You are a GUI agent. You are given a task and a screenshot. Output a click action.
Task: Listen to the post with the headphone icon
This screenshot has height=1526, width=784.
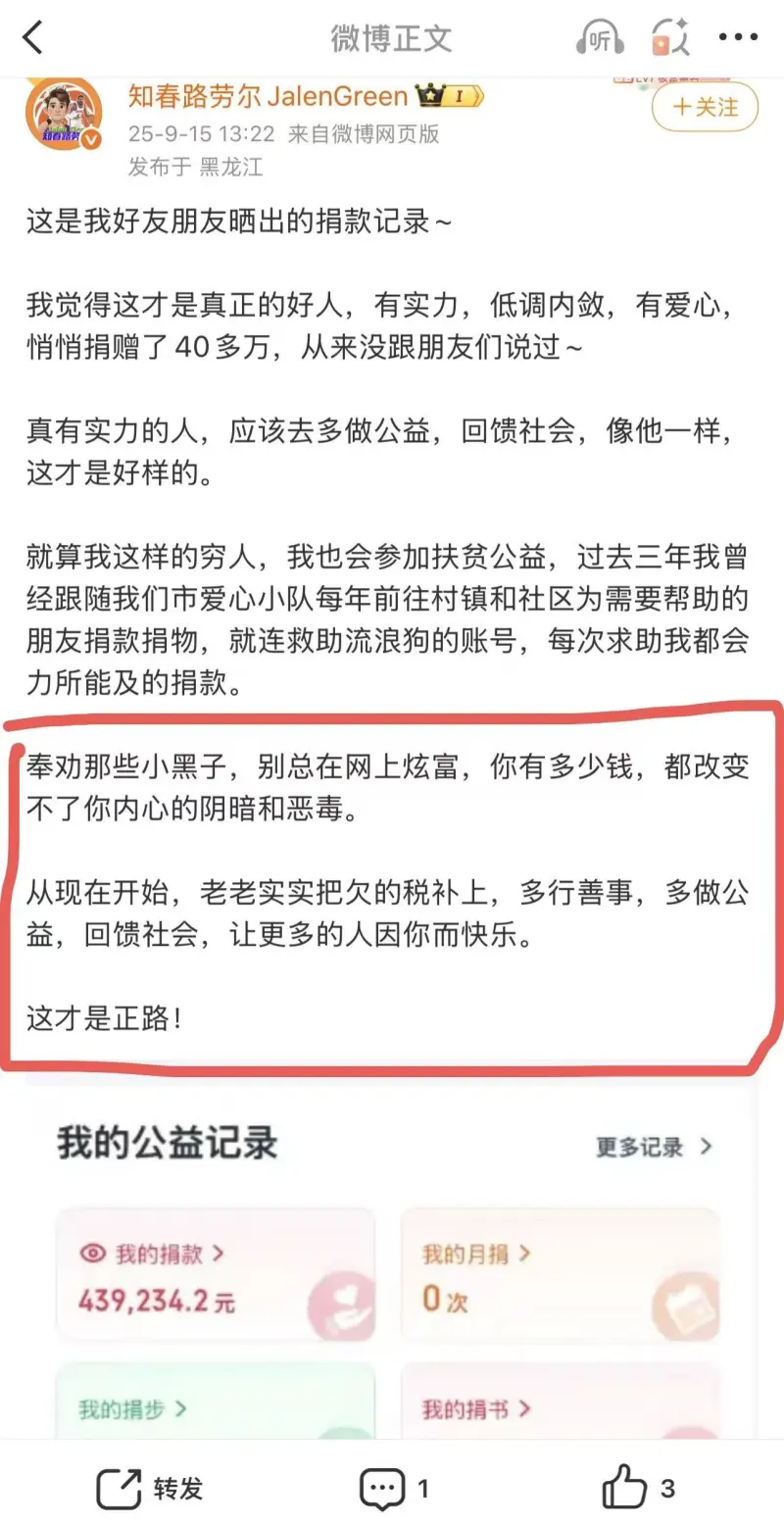599,37
